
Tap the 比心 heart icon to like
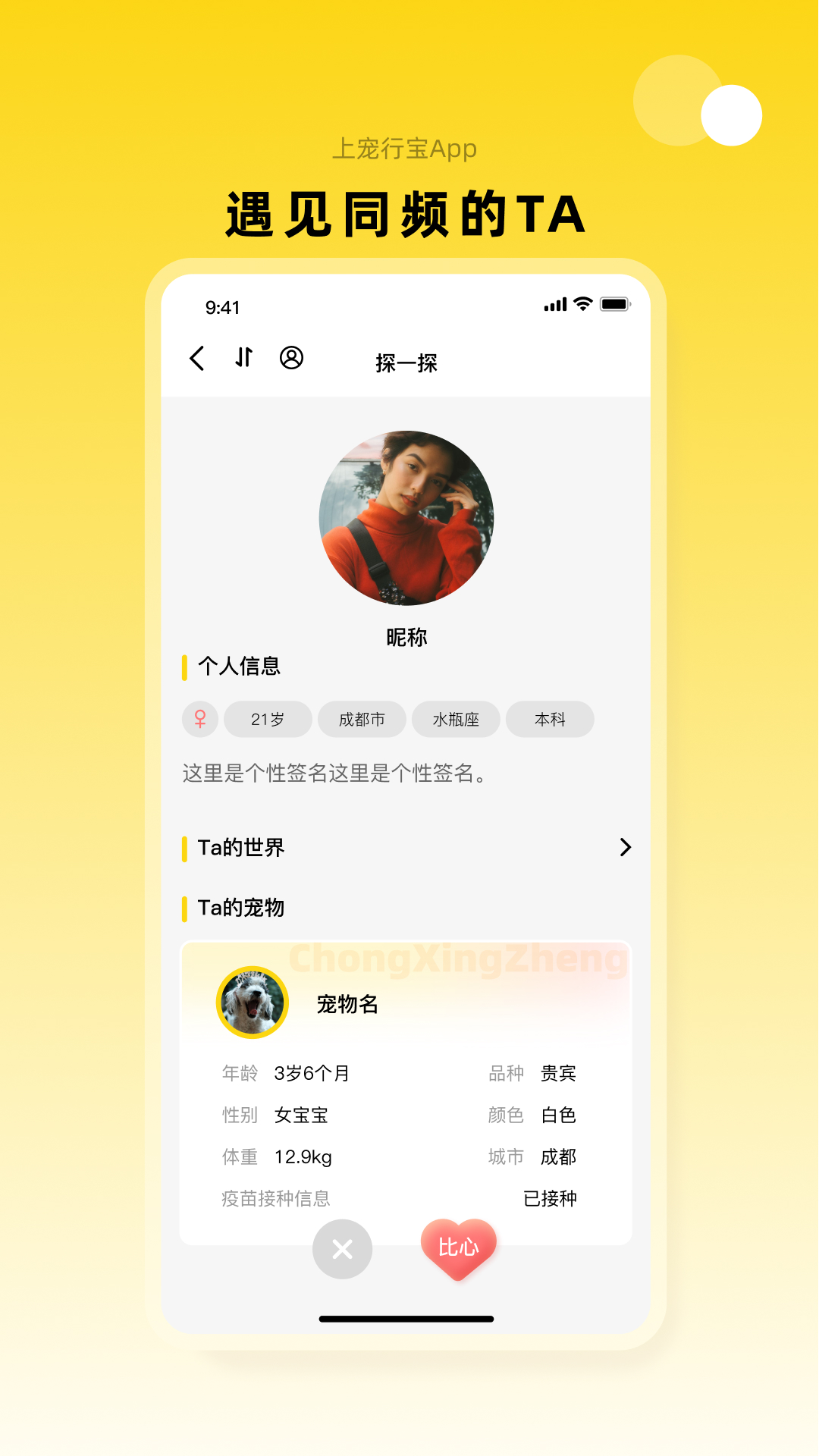pyautogui.click(x=459, y=1247)
